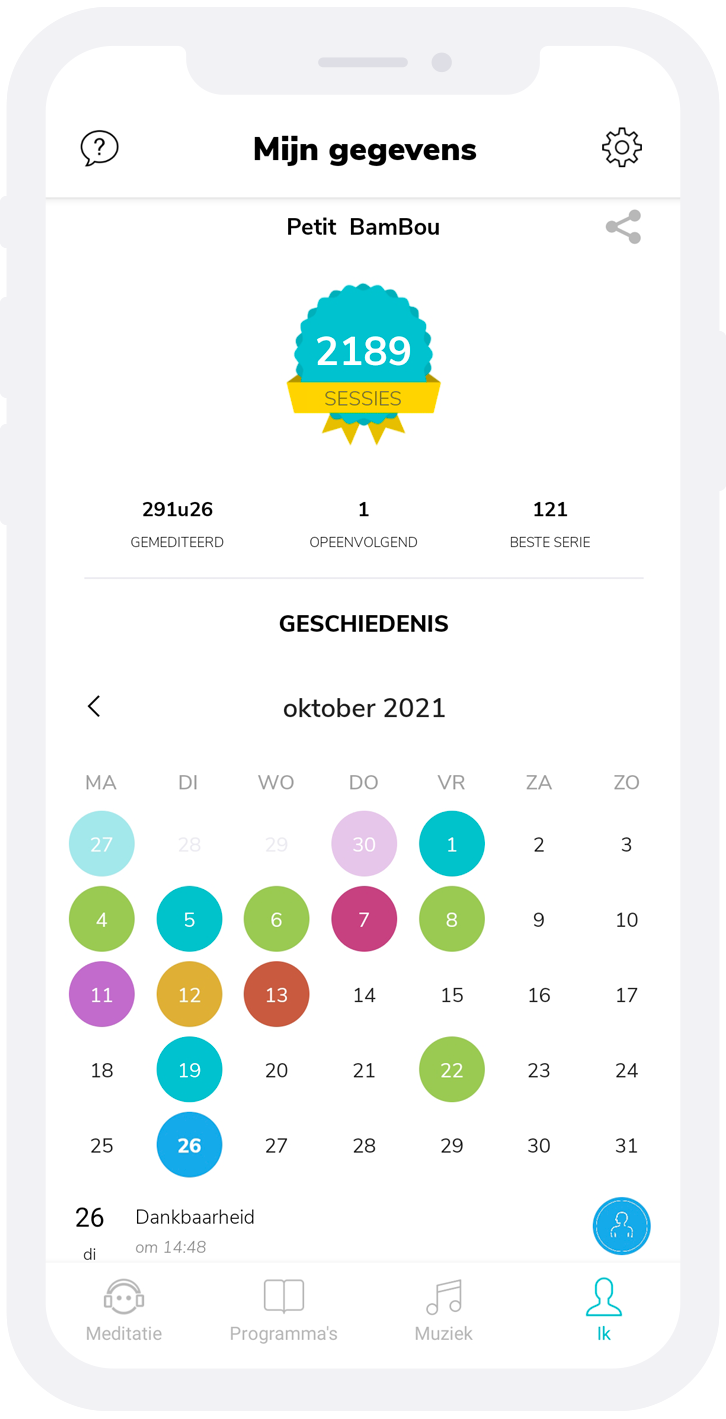Switch to the Meditatie tab
Viewport: 726px width, 1419px height.
(x=124, y=1310)
